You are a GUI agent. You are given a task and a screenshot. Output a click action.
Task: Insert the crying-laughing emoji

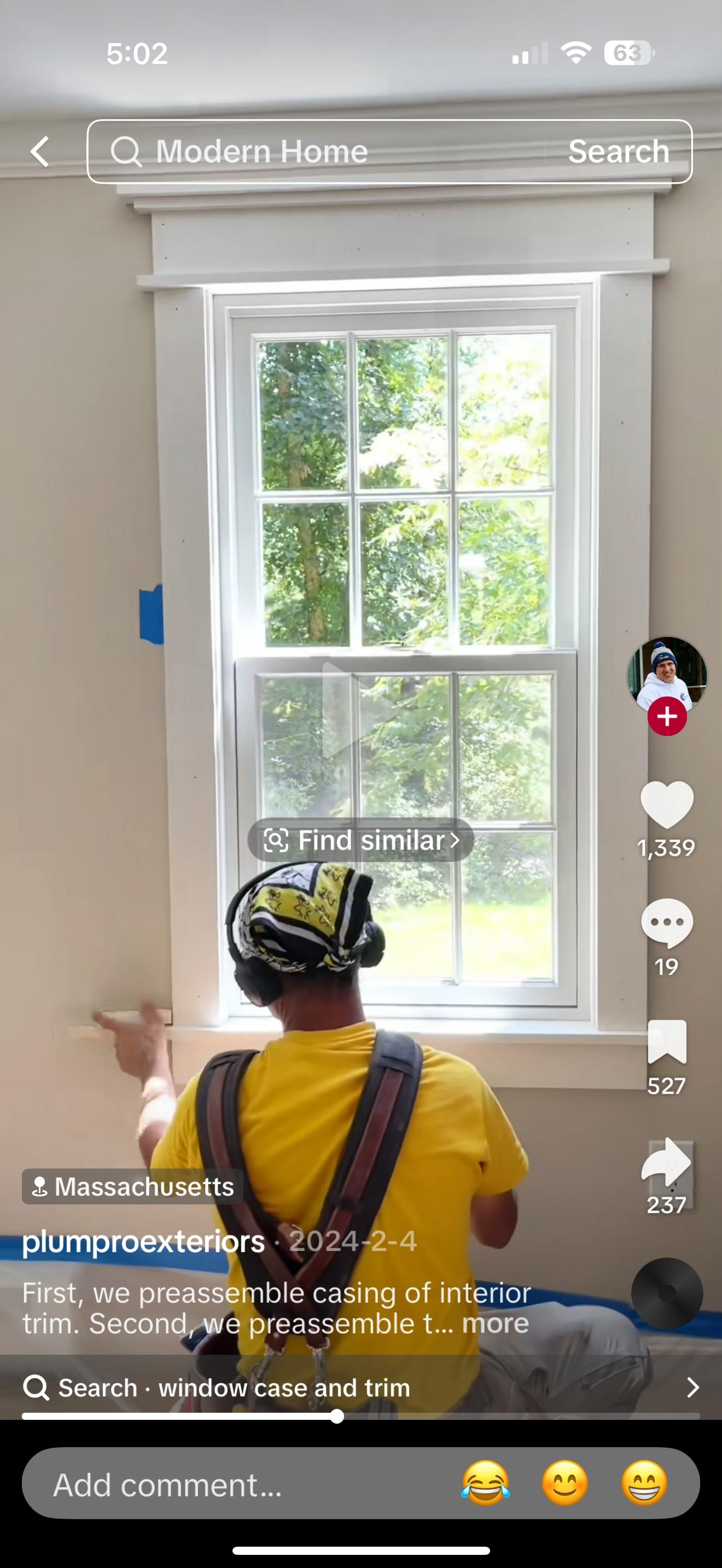[485, 1483]
